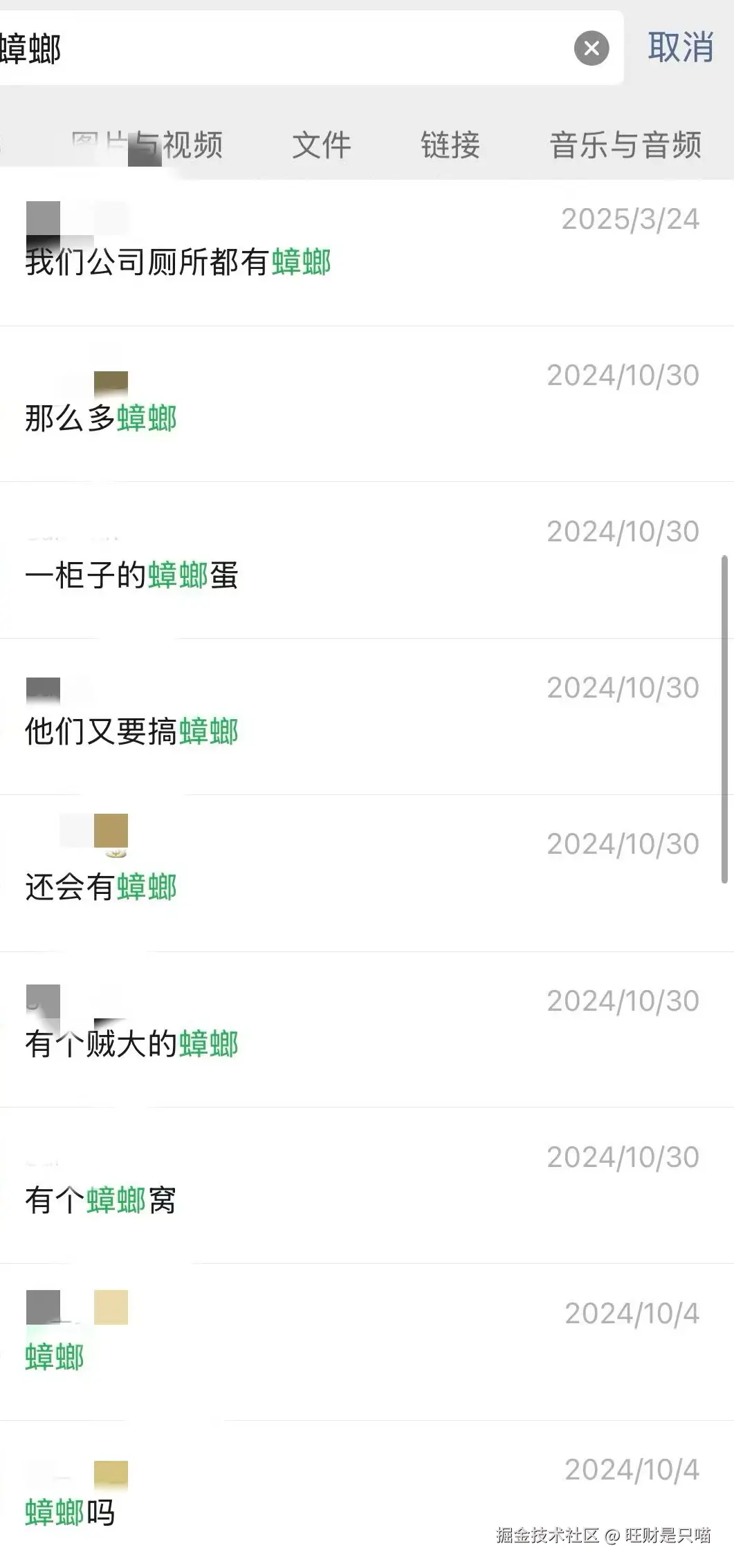Click inside the search input field
Image resolution: width=734 pixels, height=1568 pixels.
point(277,47)
